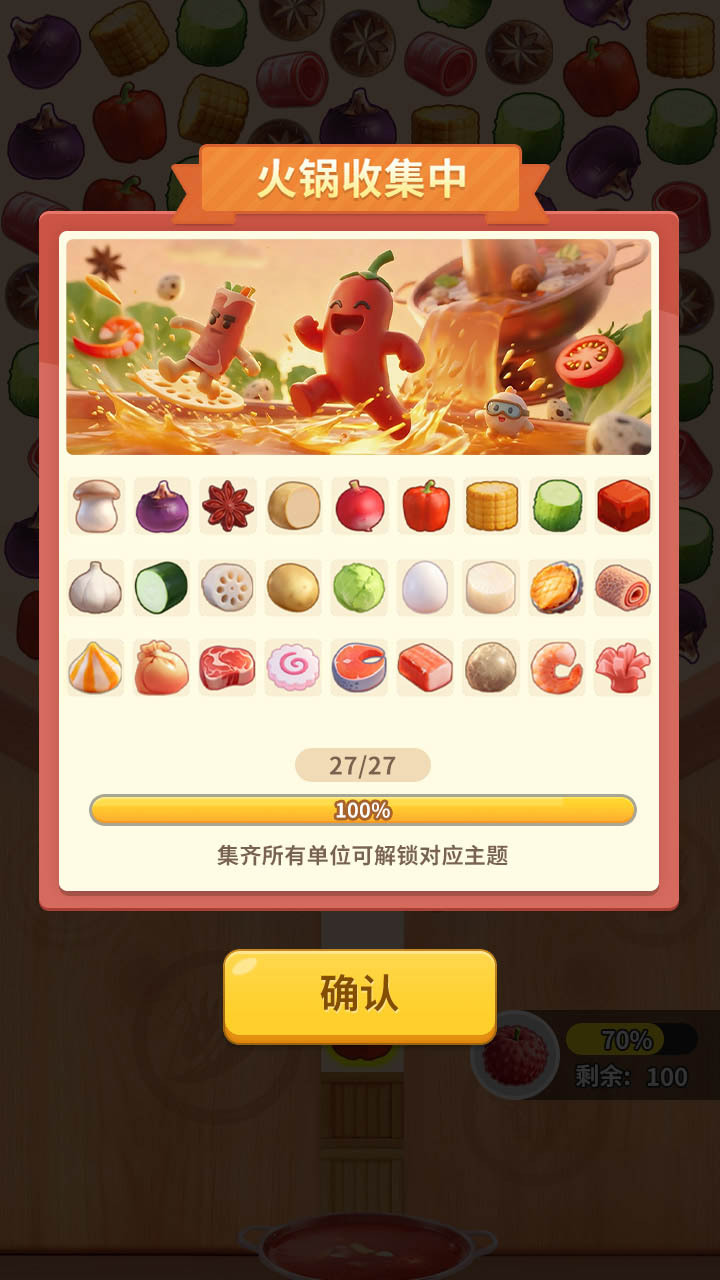Tap the 100% collection progress bar
This screenshot has width=720, height=1280.
point(360,808)
